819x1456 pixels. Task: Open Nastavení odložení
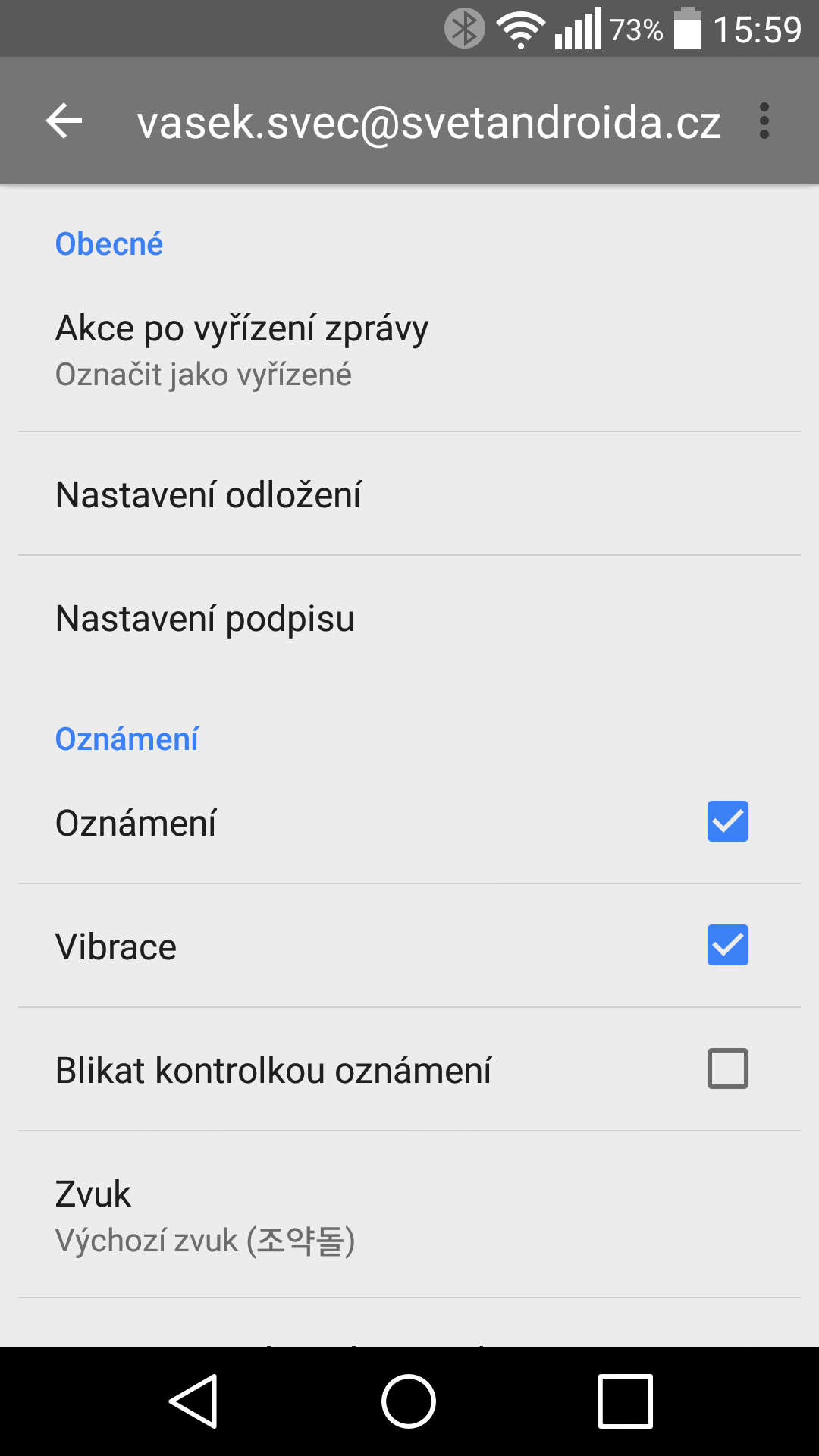click(409, 494)
